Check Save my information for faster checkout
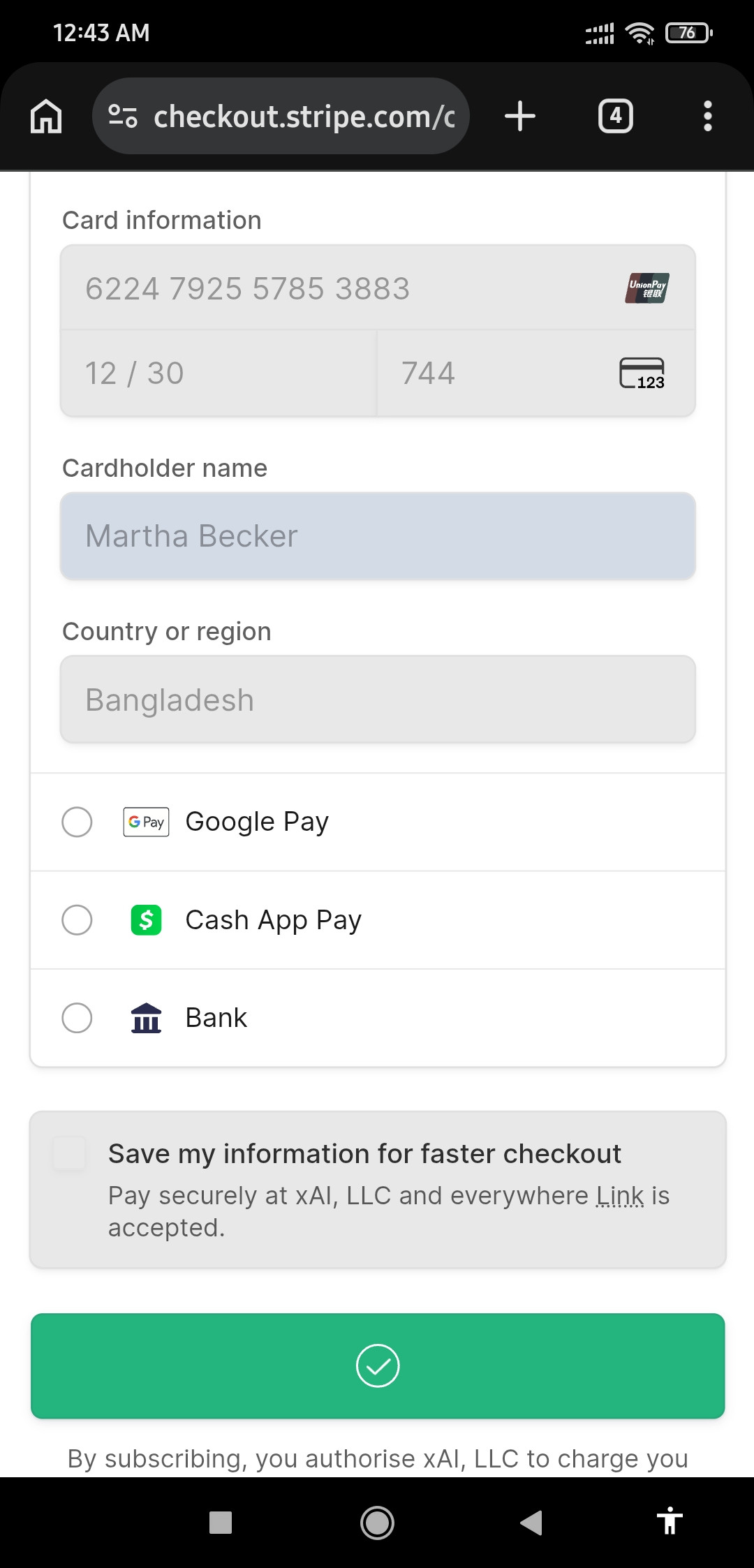754x1568 pixels. click(x=70, y=1153)
